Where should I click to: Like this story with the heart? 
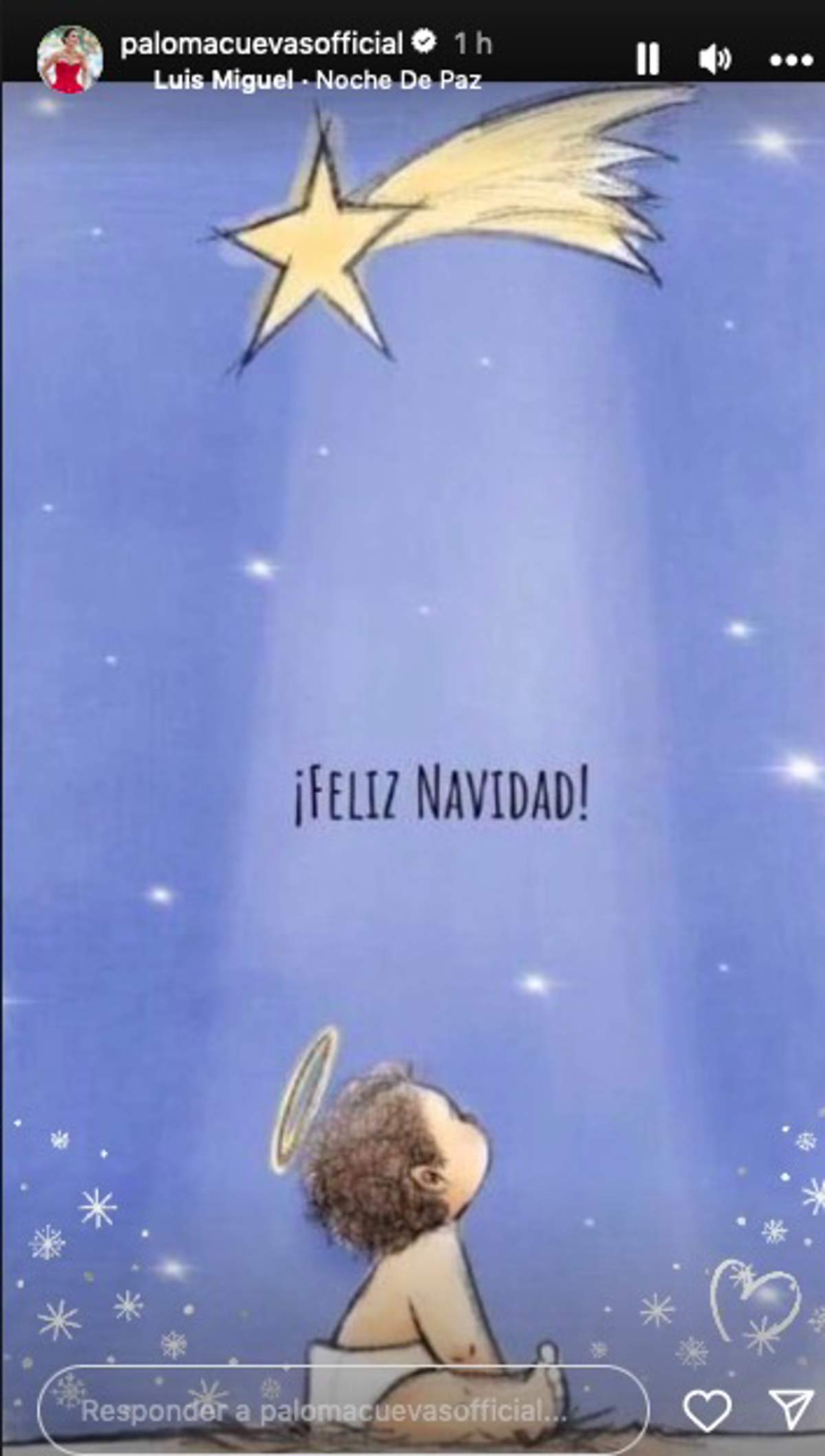pos(707,1411)
